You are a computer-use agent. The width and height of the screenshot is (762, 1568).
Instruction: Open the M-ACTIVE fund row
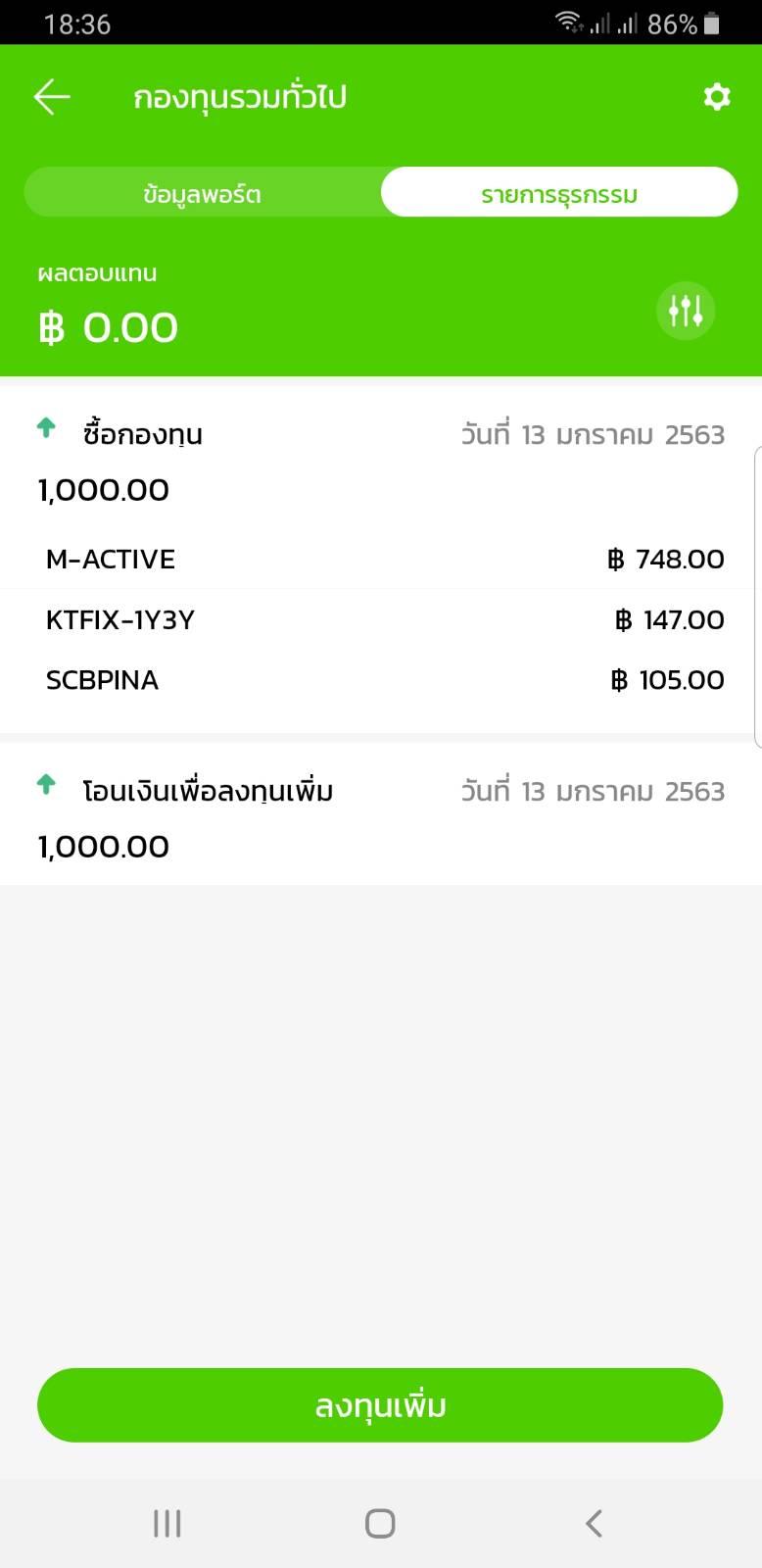pos(381,559)
